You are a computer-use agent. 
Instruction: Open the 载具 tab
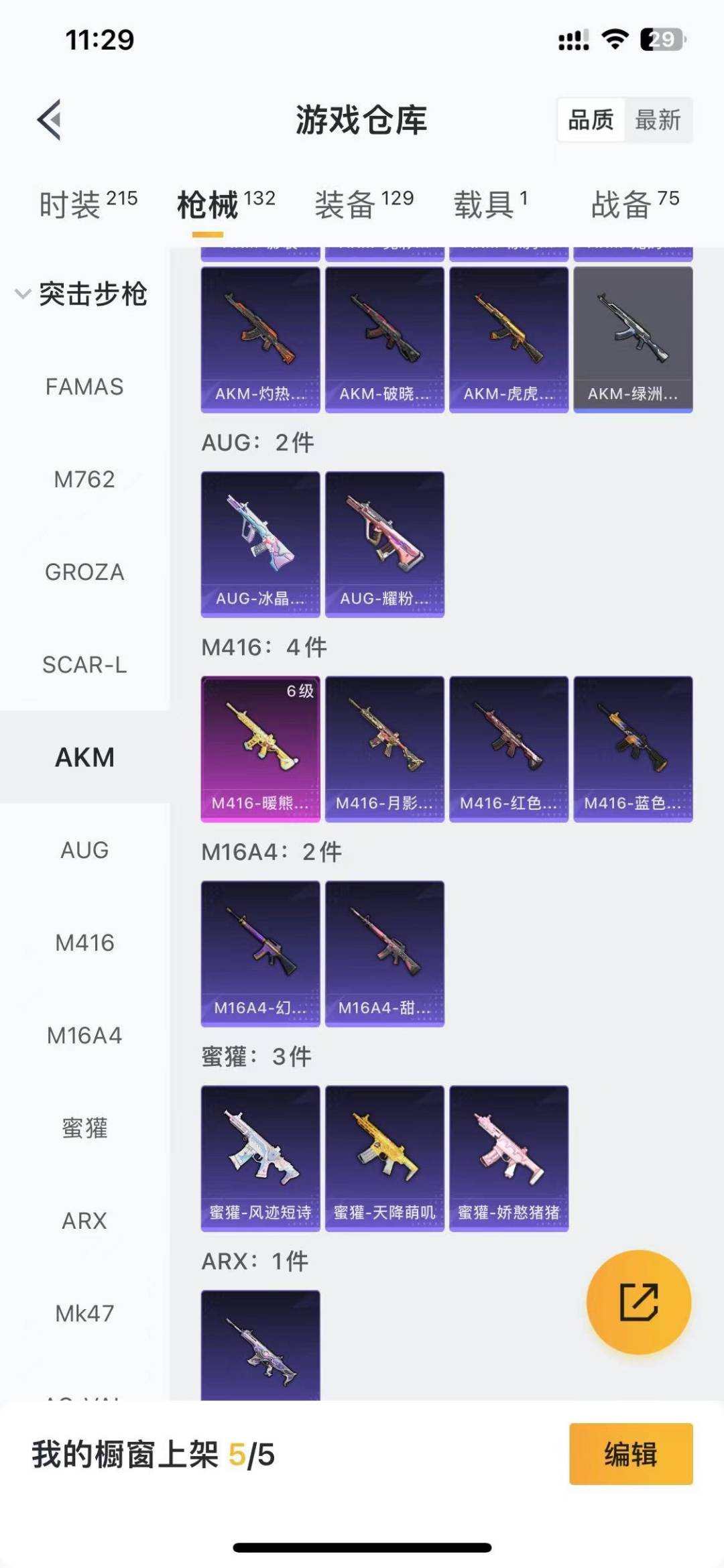[x=491, y=204]
